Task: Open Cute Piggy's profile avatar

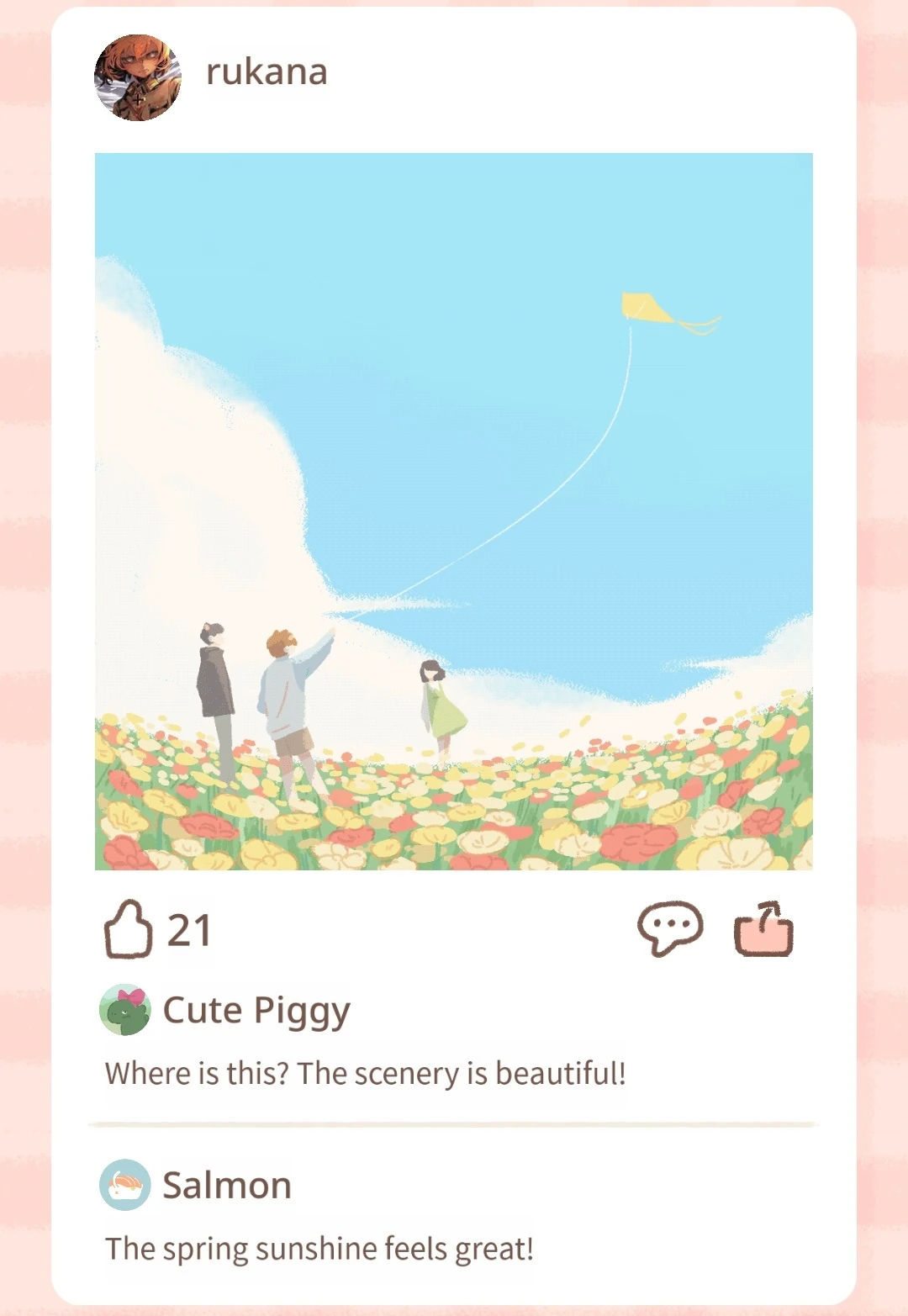Action: pos(125,1010)
